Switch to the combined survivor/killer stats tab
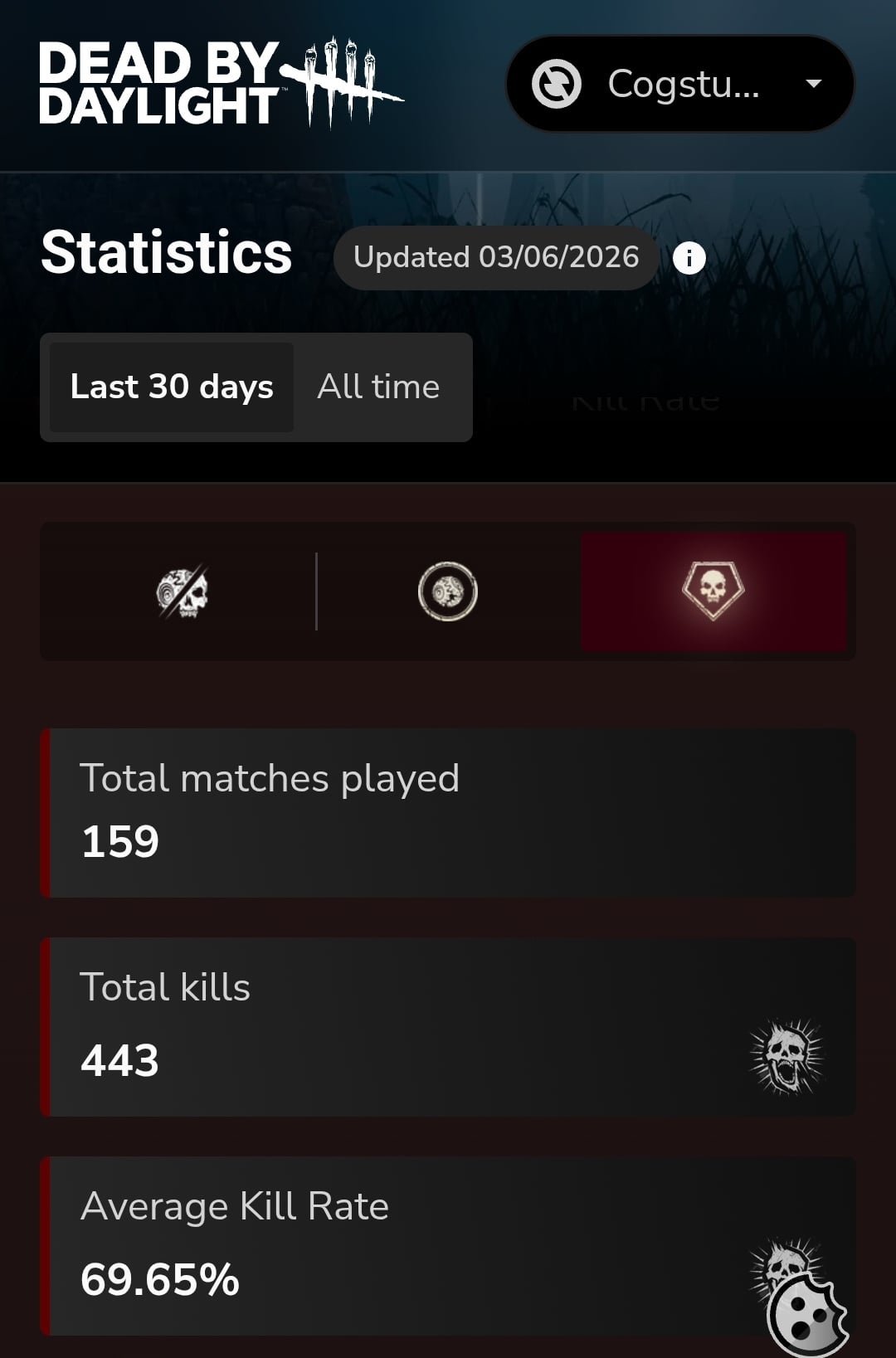The width and height of the screenshot is (896, 1358). point(183,592)
